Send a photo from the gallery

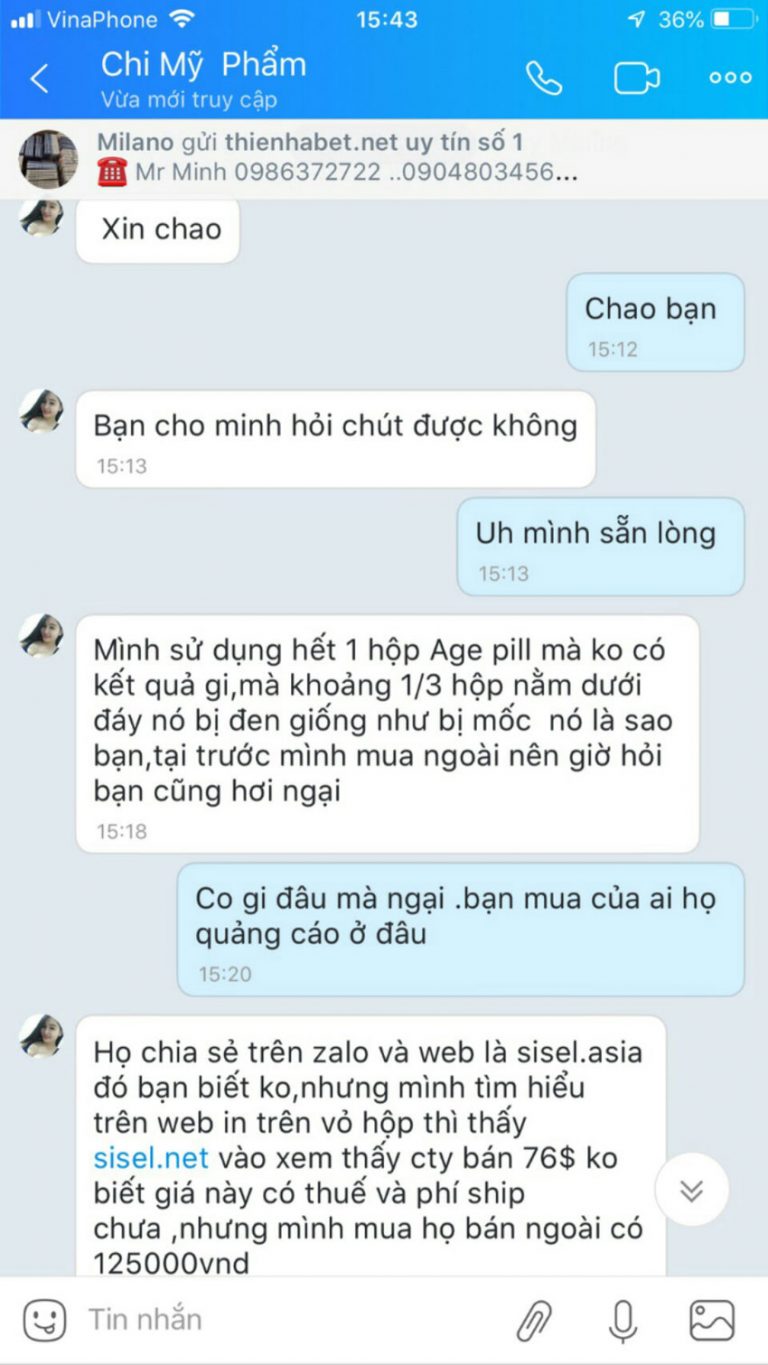click(711, 1321)
